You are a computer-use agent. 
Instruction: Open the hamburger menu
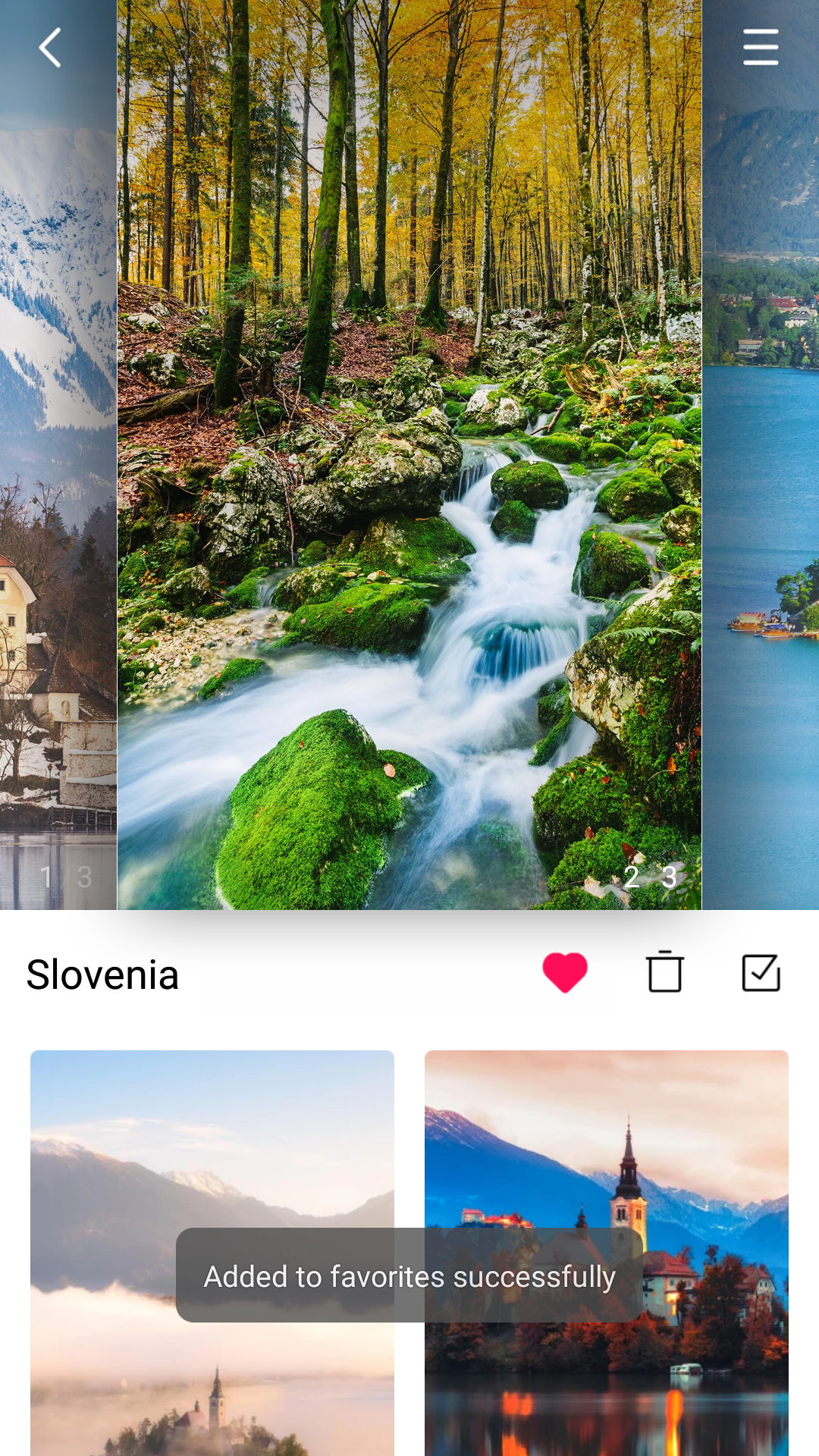pos(761,47)
